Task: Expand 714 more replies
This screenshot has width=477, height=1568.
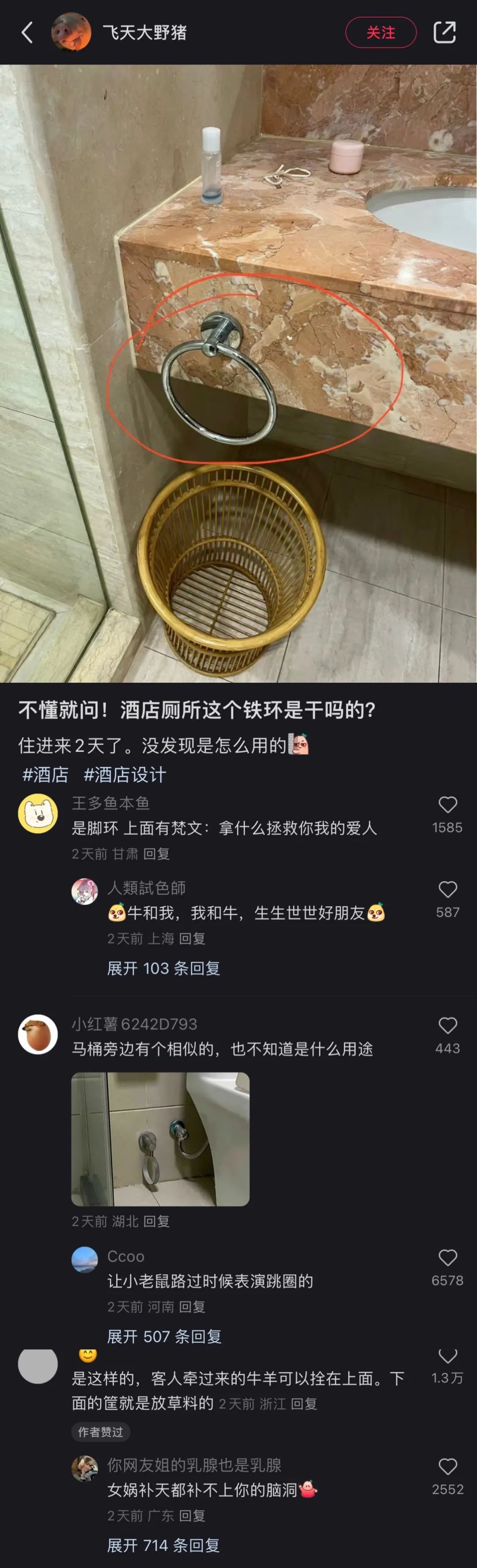Action: click(163, 1545)
